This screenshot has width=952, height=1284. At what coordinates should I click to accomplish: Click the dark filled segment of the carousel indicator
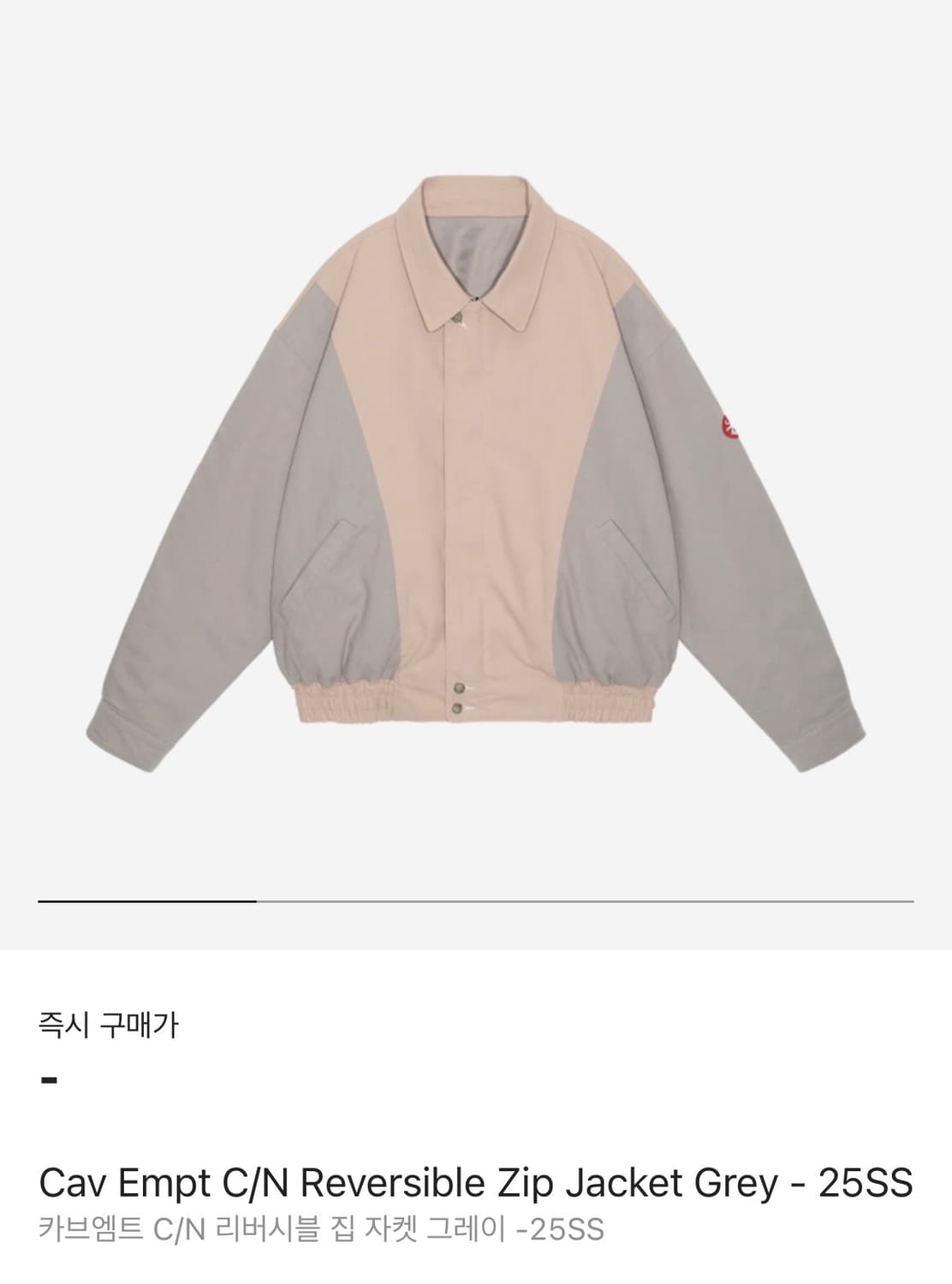[146, 899]
